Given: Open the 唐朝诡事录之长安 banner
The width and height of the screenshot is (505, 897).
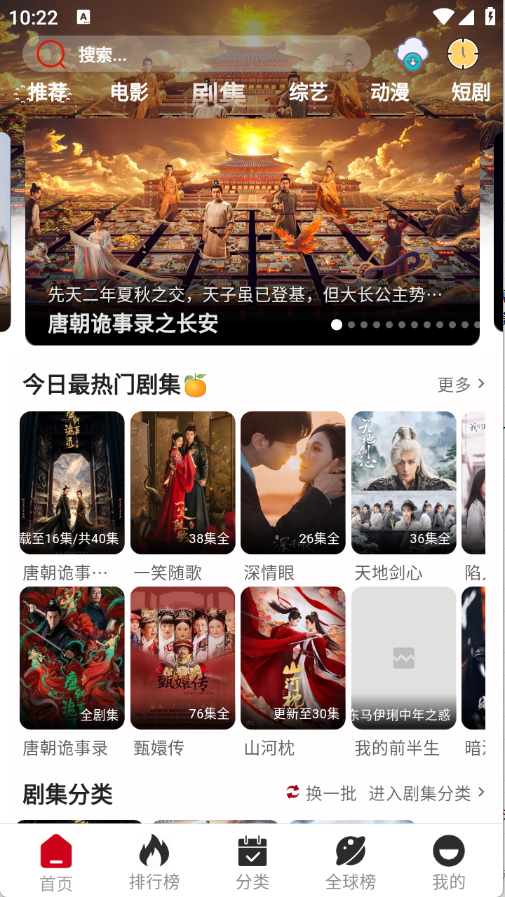Looking at the screenshot, I should coord(252,232).
